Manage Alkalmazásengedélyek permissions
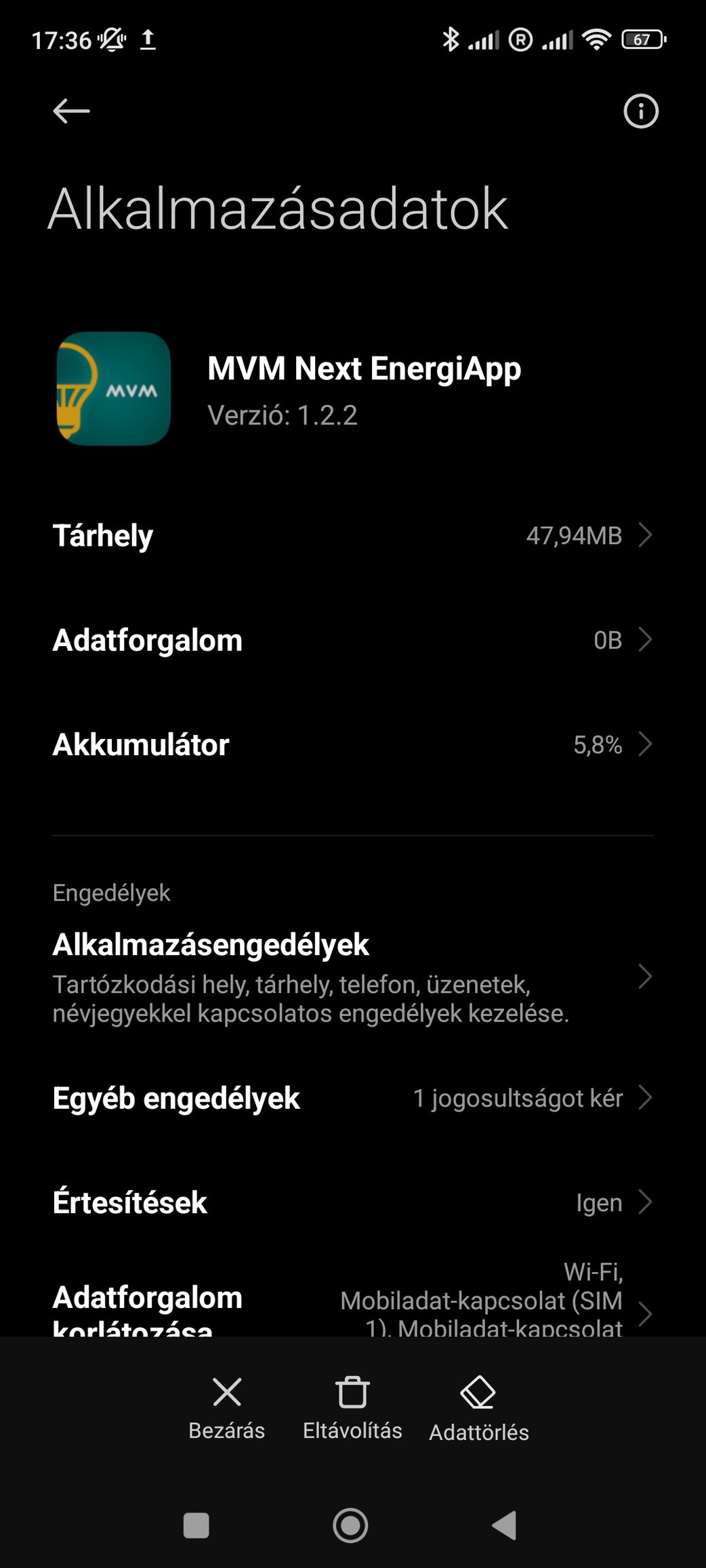Image resolution: width=706 pixels, height=1568 pixels. (352, 977)
